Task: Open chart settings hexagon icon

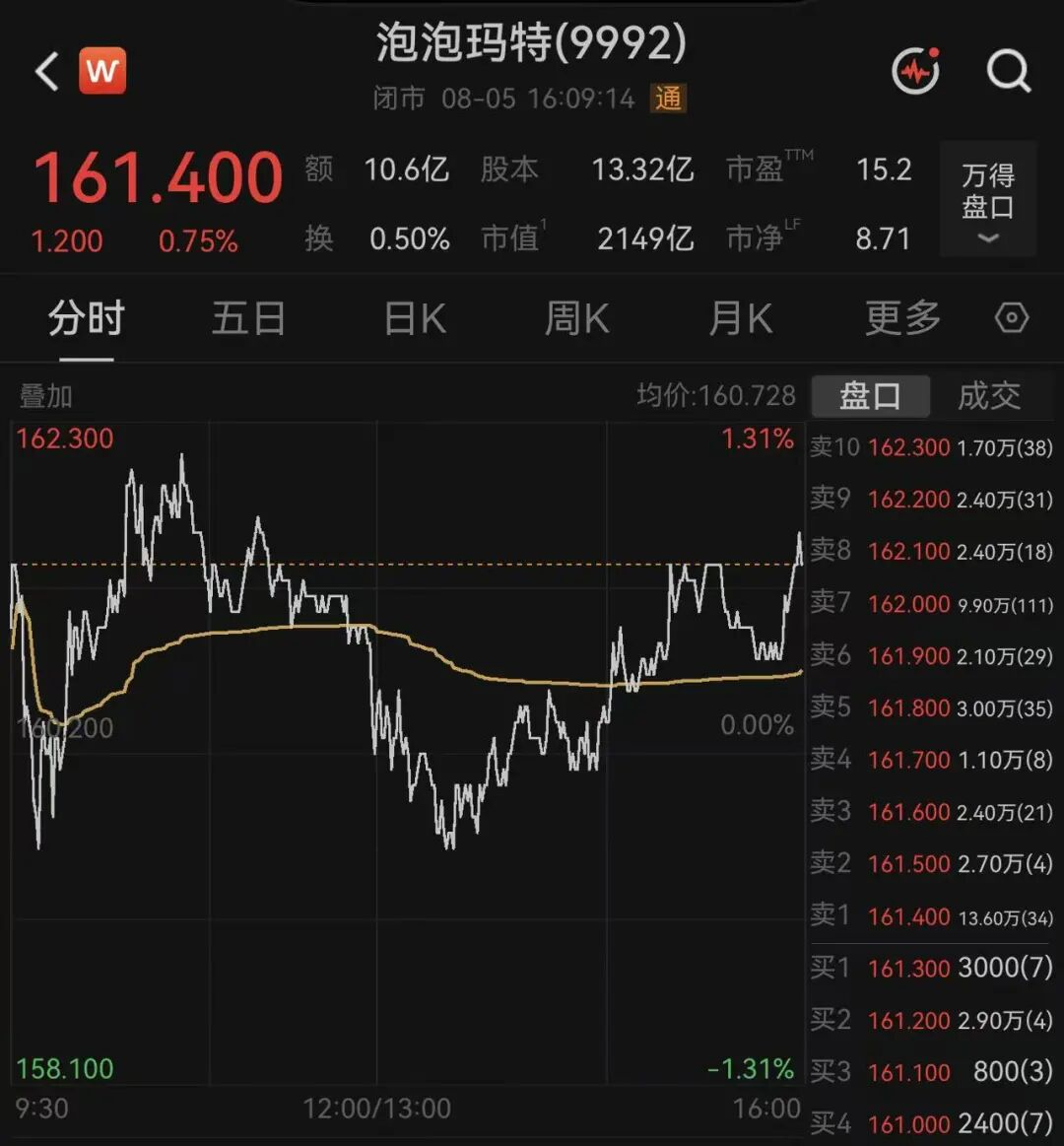Action: pyautogui.click(x=1012, y=318)
